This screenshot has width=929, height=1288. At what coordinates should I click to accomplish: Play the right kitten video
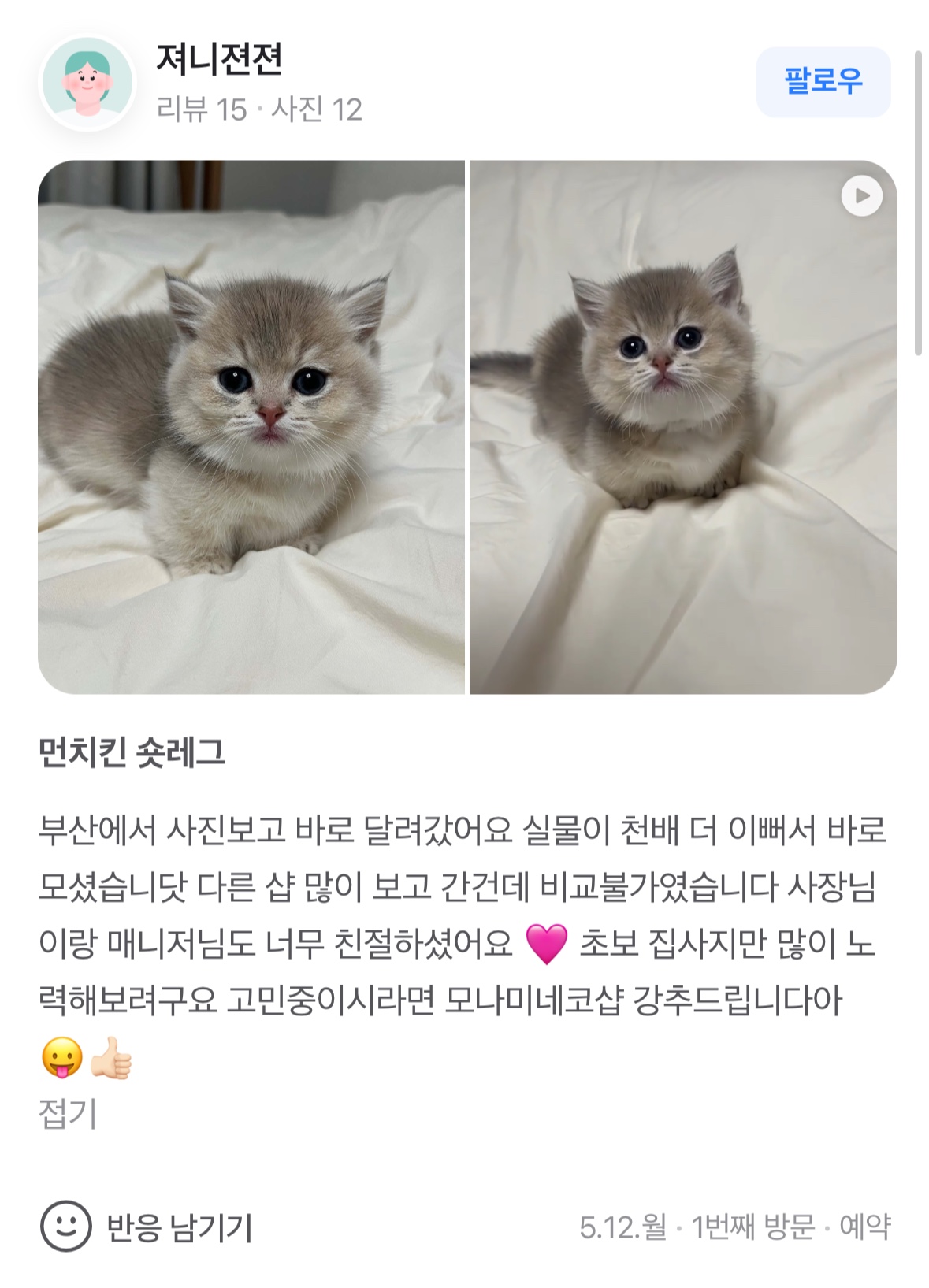[x=861, y=196]
